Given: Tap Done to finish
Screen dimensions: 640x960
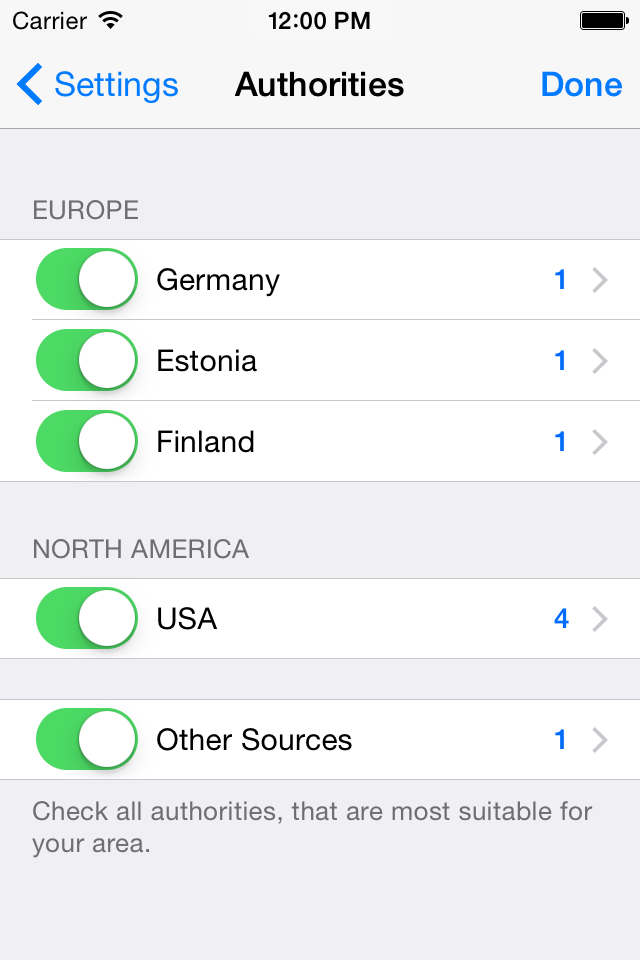Looking at the screenshot, I should pyautogui.click(x=581, y=85).
